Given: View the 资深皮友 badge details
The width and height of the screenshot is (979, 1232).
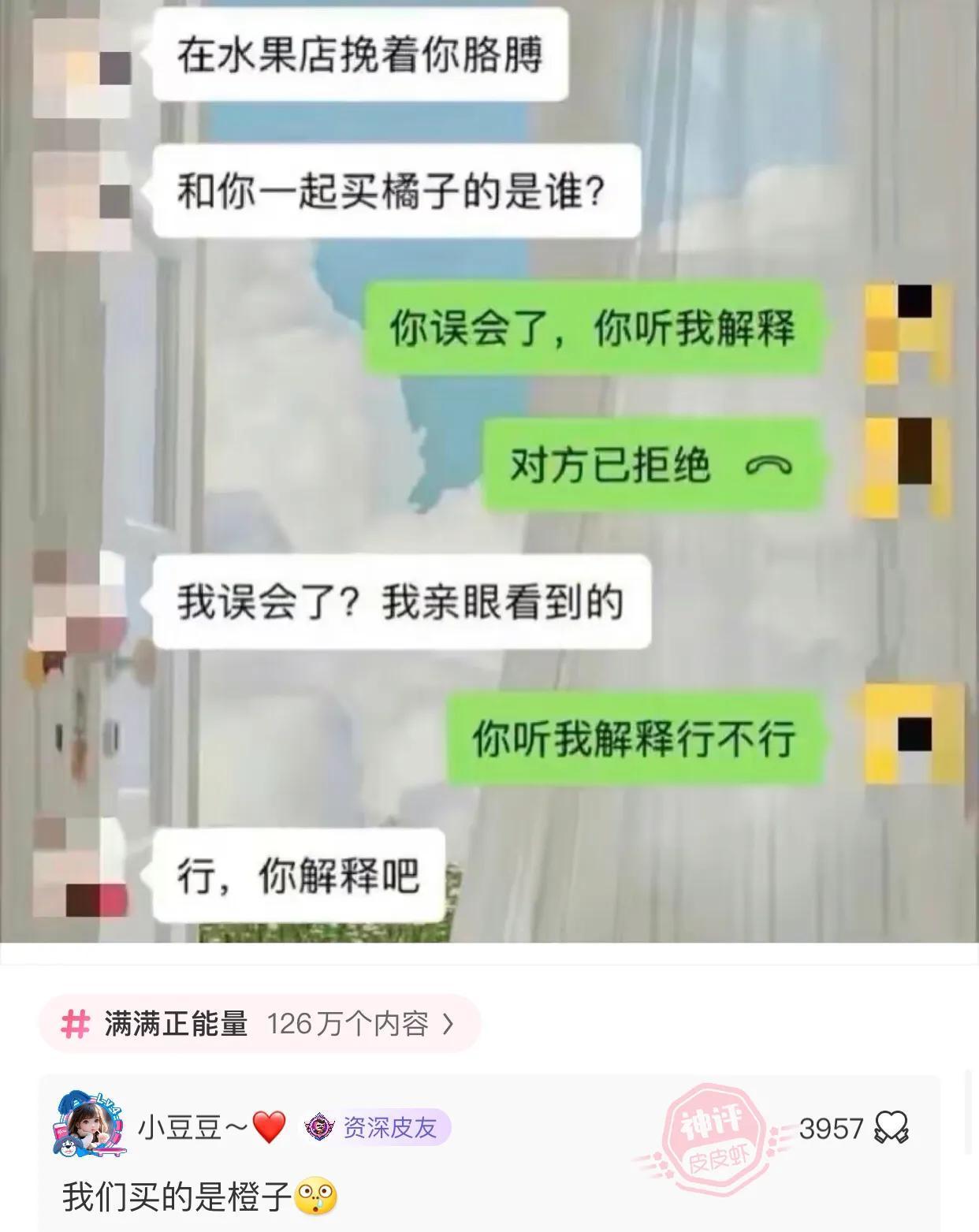Looking at the screenshot, I should pos(377,1128).
